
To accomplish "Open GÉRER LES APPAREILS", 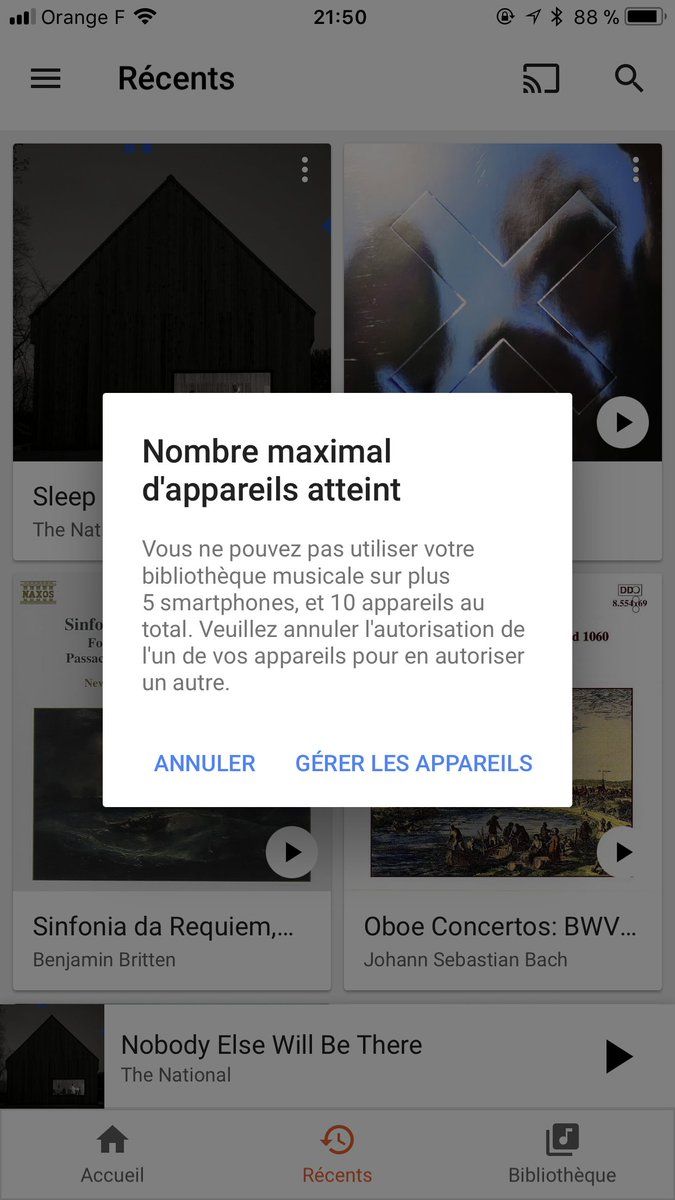I will tap(413, 763).
